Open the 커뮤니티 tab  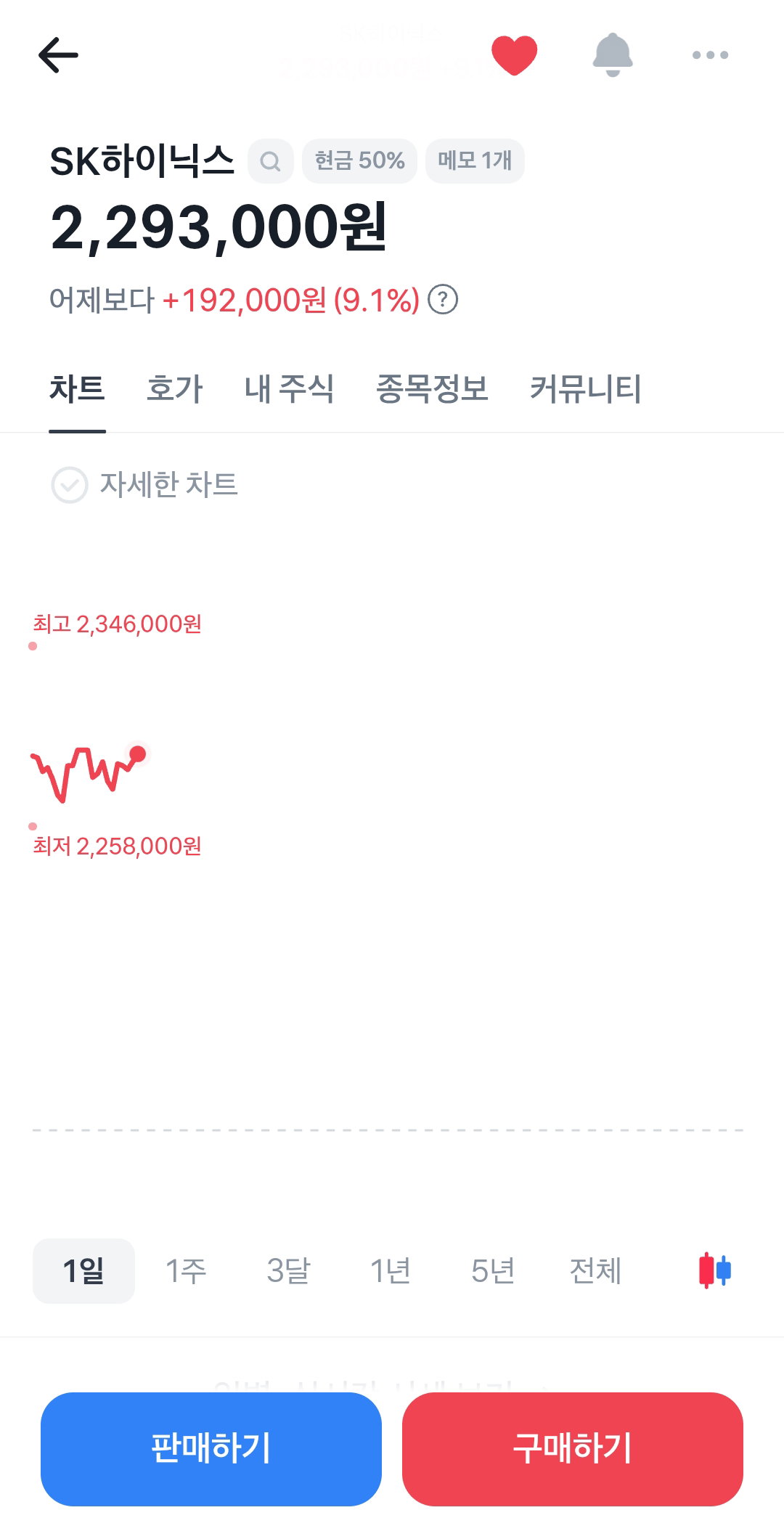pyautogui.click(x=585, y=388)
